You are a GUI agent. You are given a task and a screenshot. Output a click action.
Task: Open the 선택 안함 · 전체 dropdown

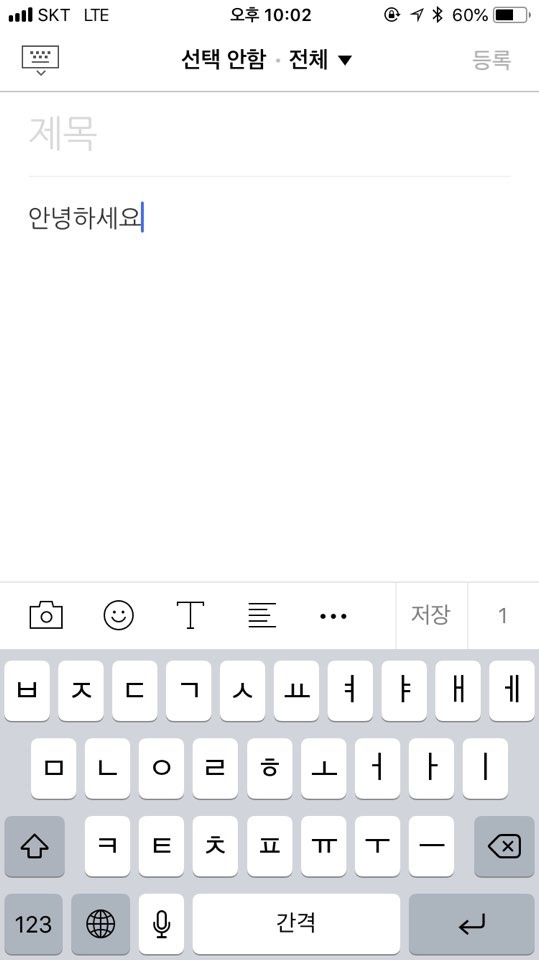click(x=266, y=60)
